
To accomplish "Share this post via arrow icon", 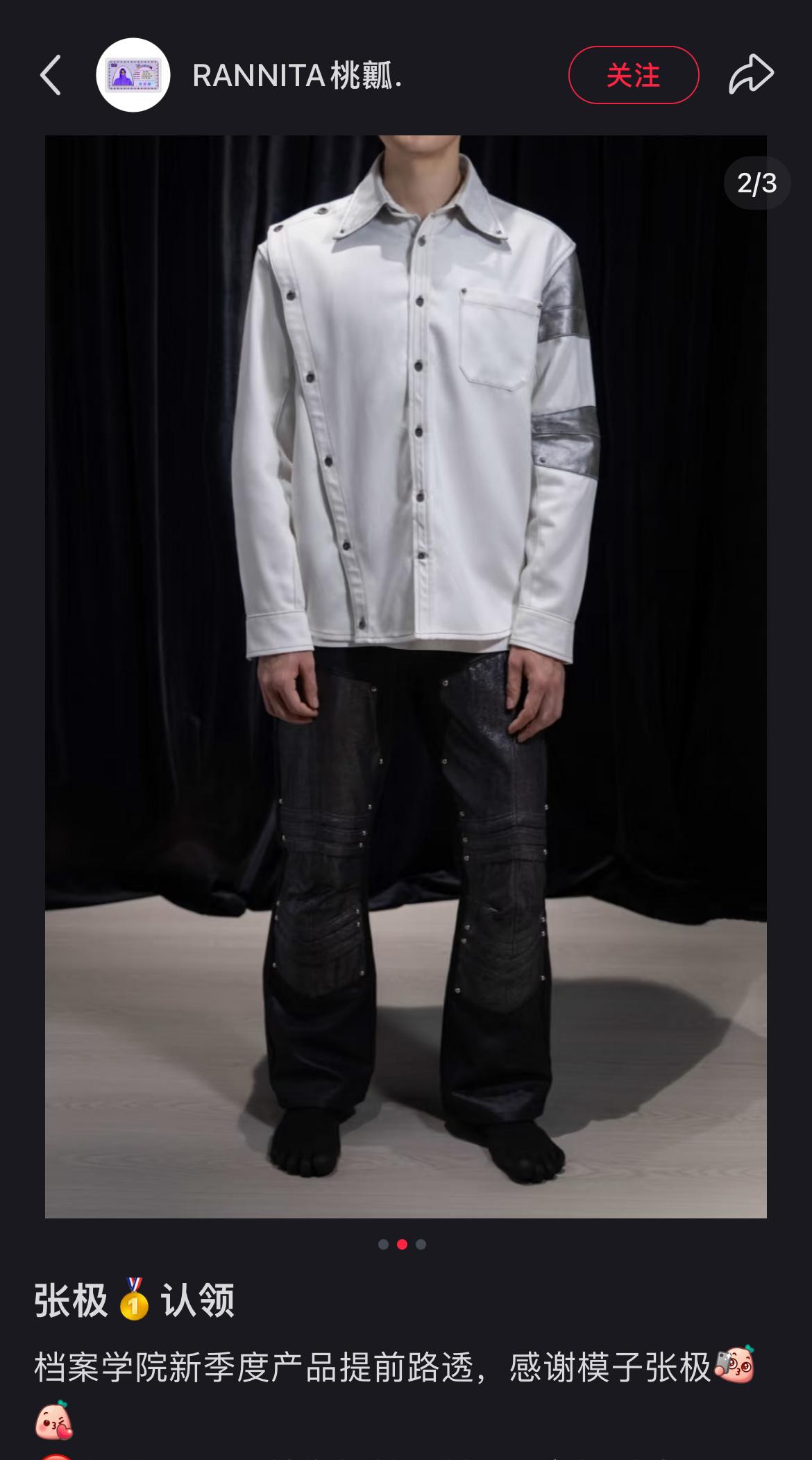I will [x=751, y=74].
